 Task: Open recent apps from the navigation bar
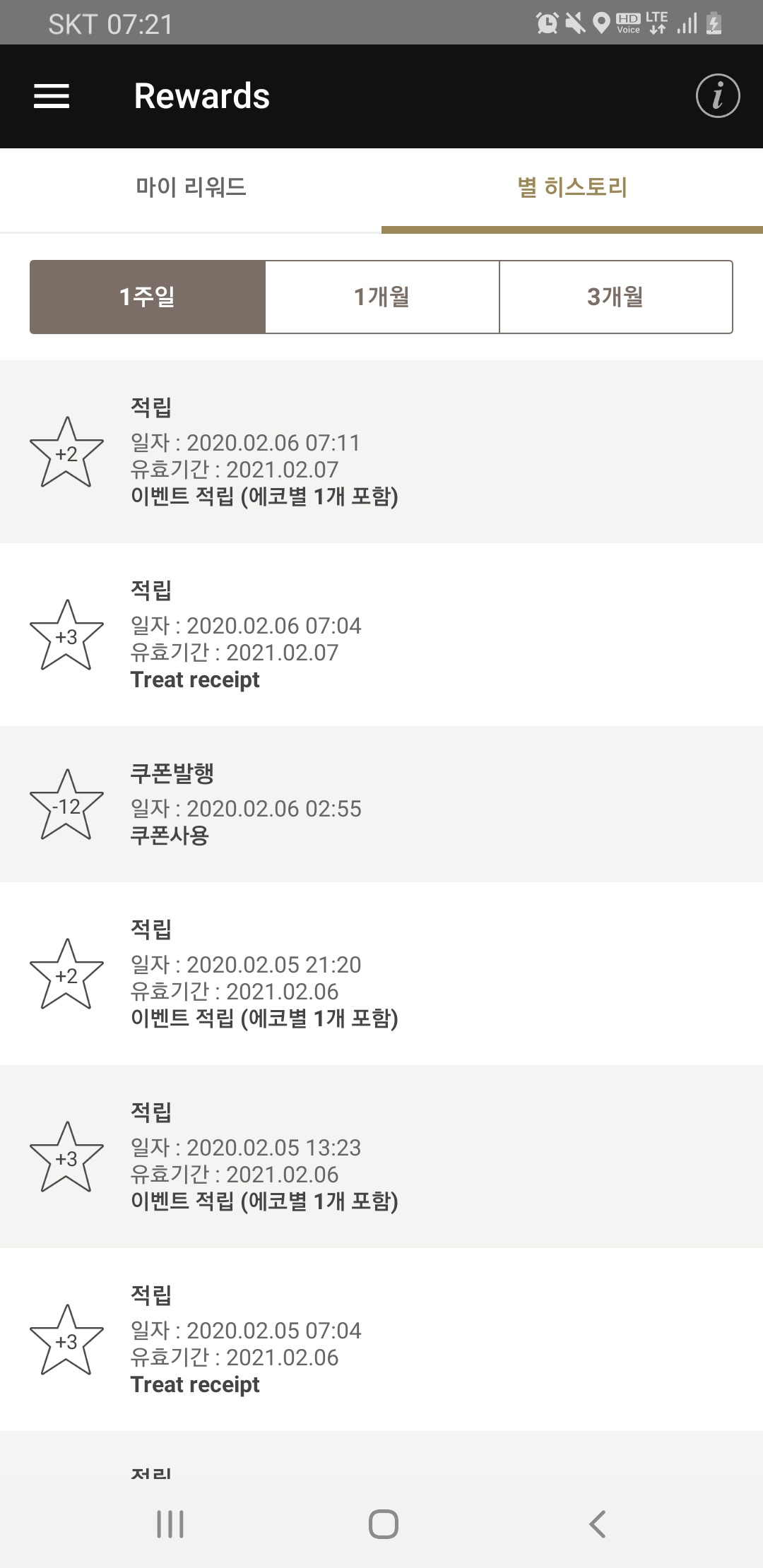click(170, 1524)
